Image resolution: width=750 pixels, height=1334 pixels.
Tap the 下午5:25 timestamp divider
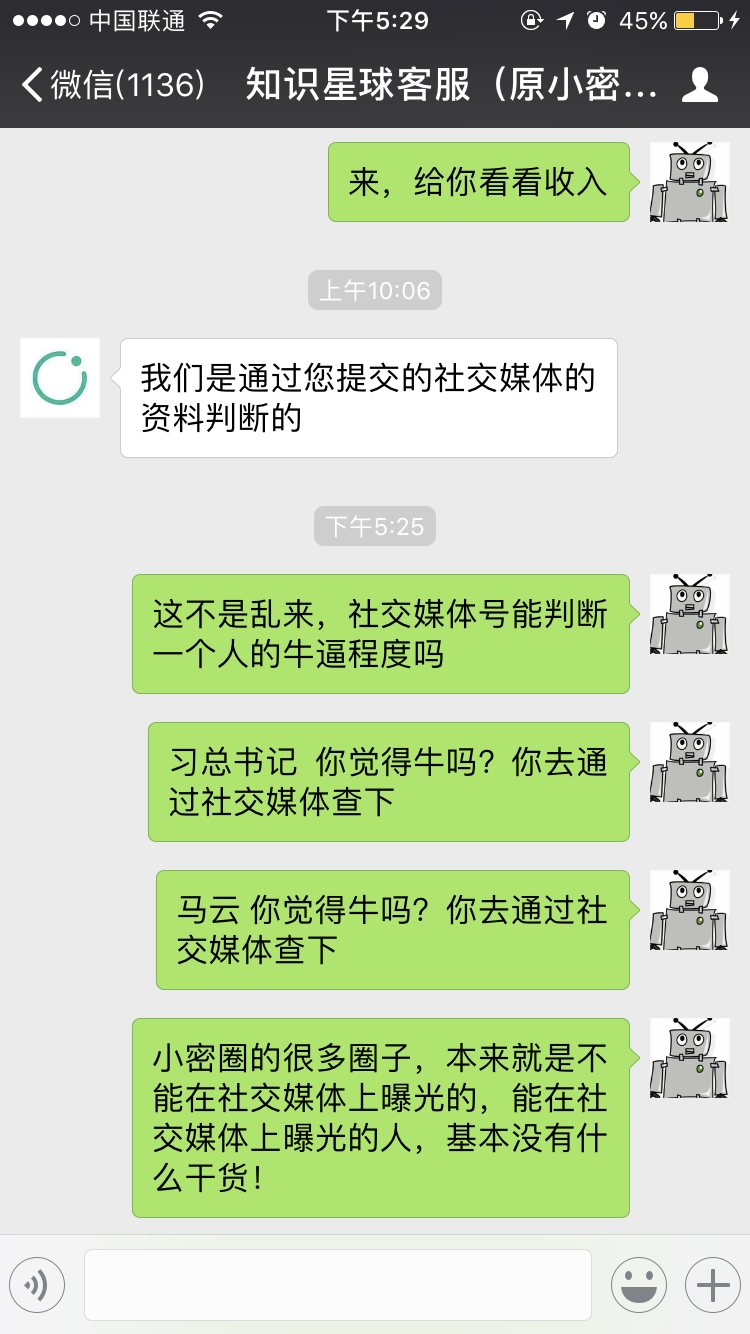point(374,525)
